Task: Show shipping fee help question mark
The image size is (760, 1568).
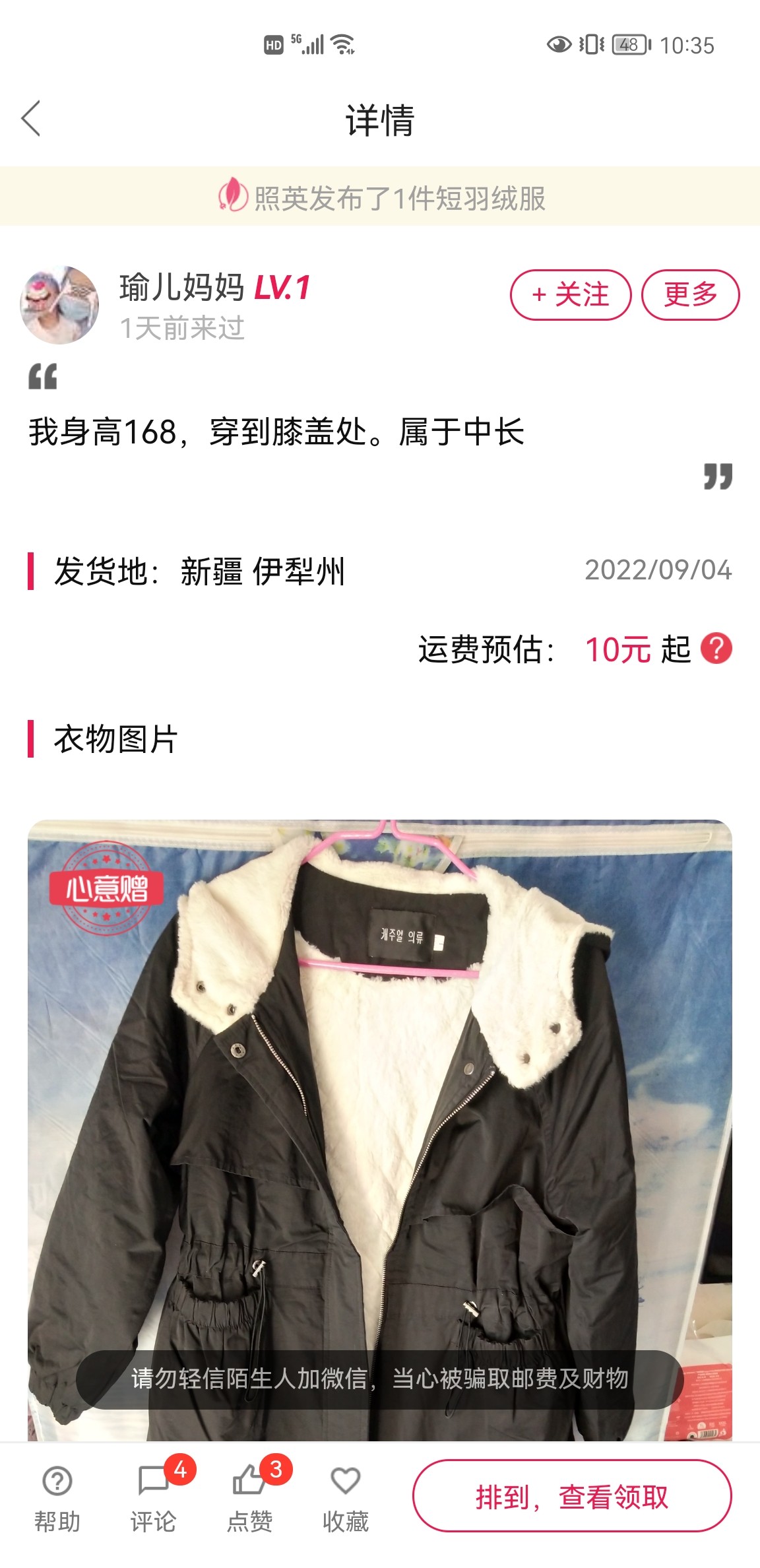Action: (x=716, y=648)
